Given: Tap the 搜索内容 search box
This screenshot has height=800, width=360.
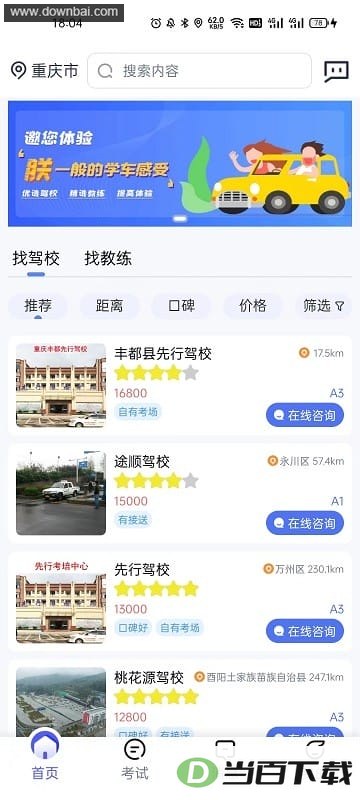Looking at the screenshot, I should pyautogui.click(x=199, y=71).
